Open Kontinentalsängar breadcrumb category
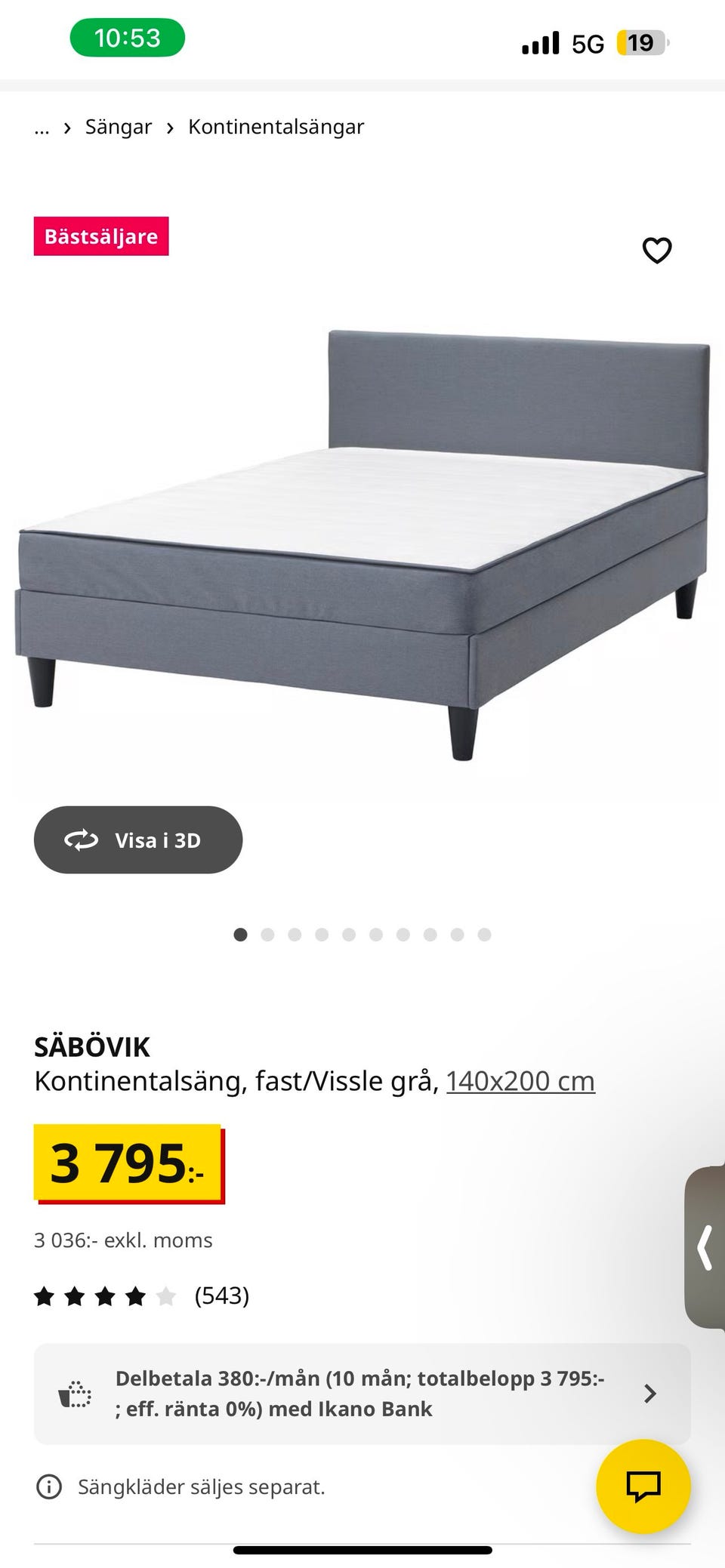725x1568 pixels. click(x=276, y=127)
